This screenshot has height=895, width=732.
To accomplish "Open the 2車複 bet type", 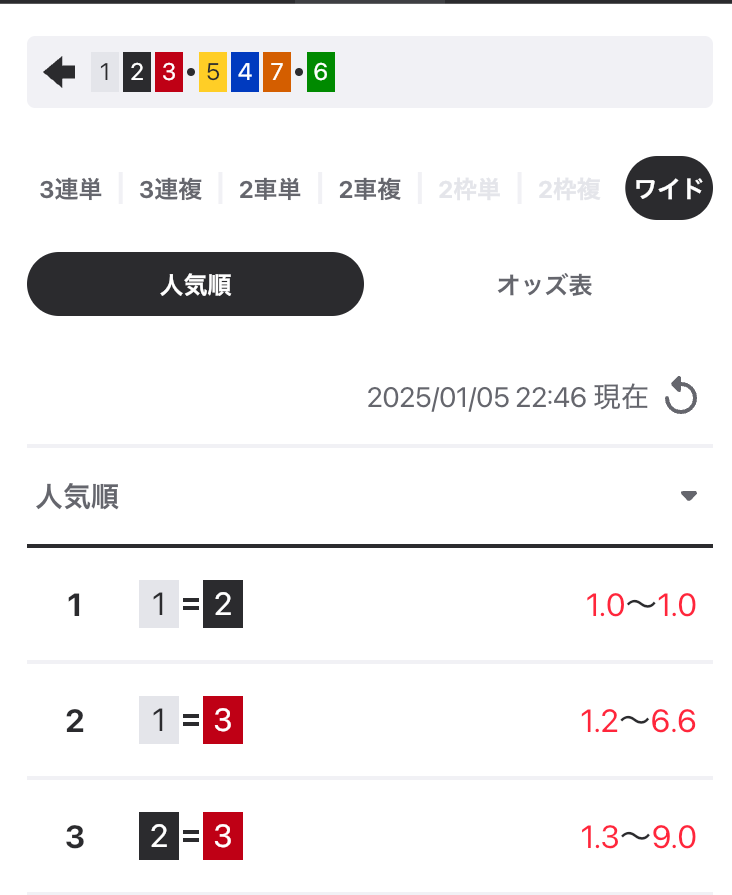I will 370,189.
